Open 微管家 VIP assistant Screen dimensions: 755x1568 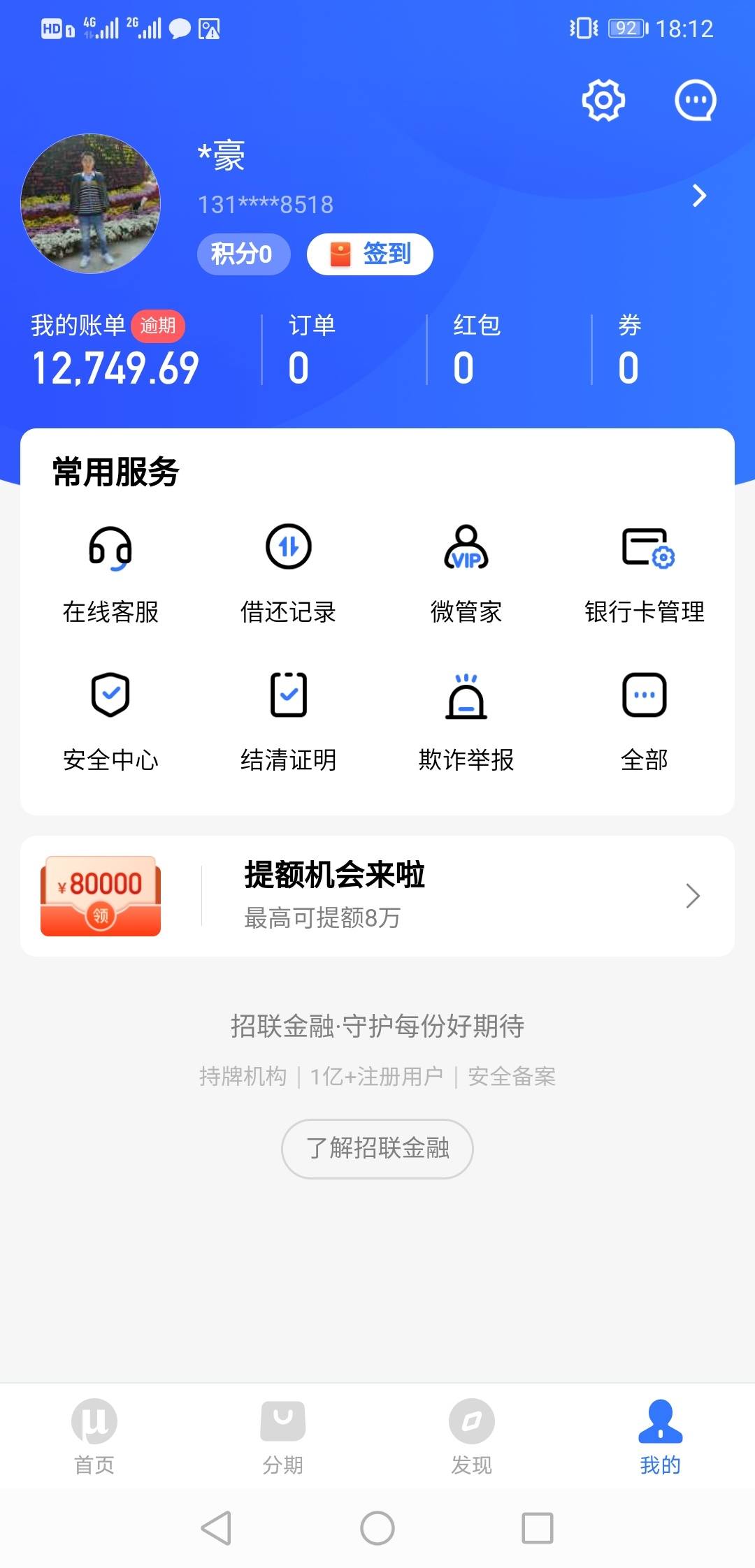click(467, 573)
